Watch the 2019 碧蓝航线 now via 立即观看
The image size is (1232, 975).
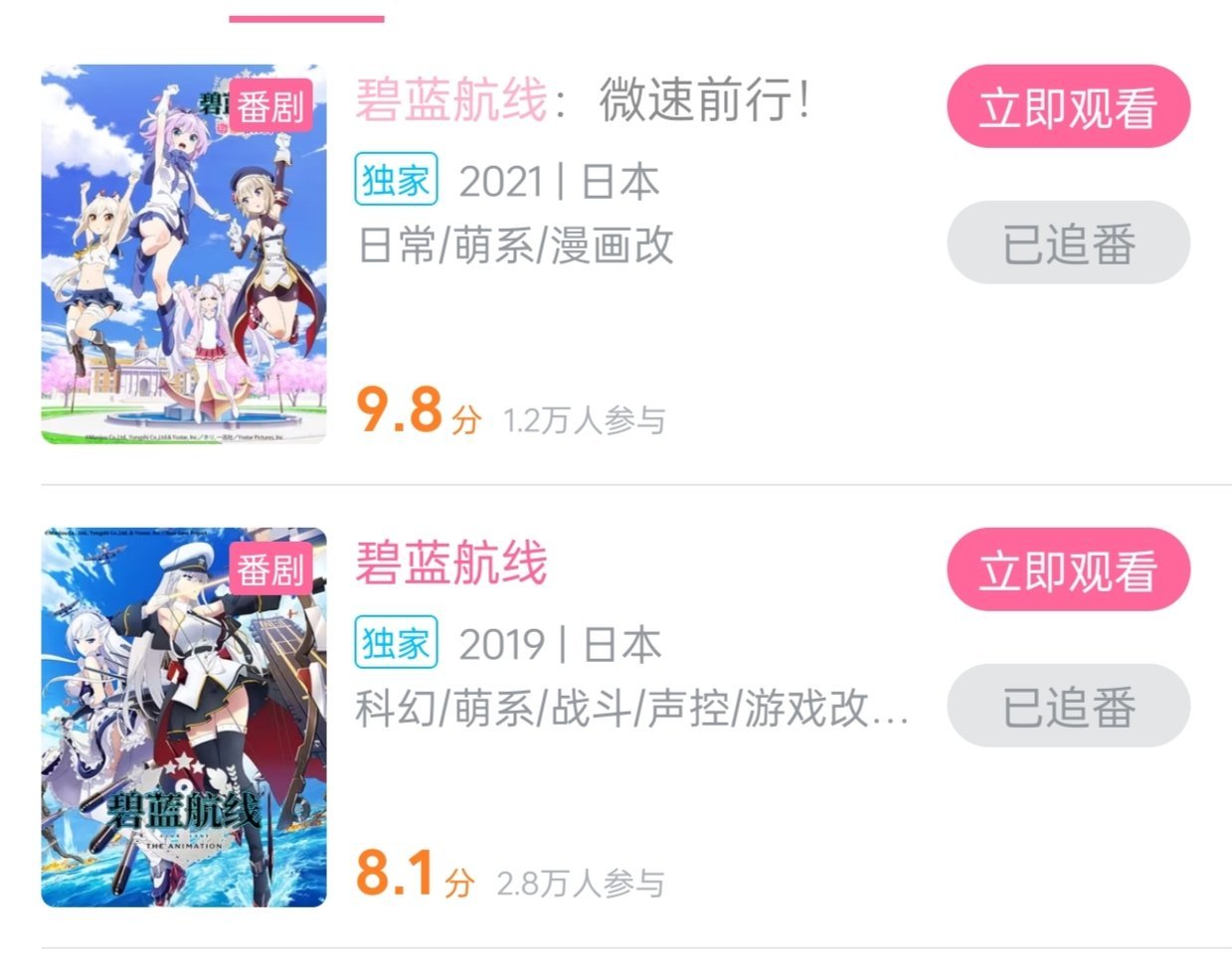[x=1068, y=569]
